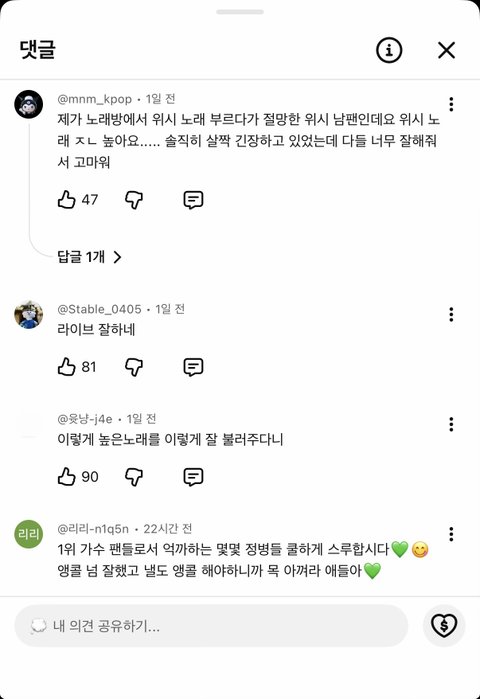Dislike the comment by @mnm_kpop
The image size is (480, 699).
coord(134,200)
